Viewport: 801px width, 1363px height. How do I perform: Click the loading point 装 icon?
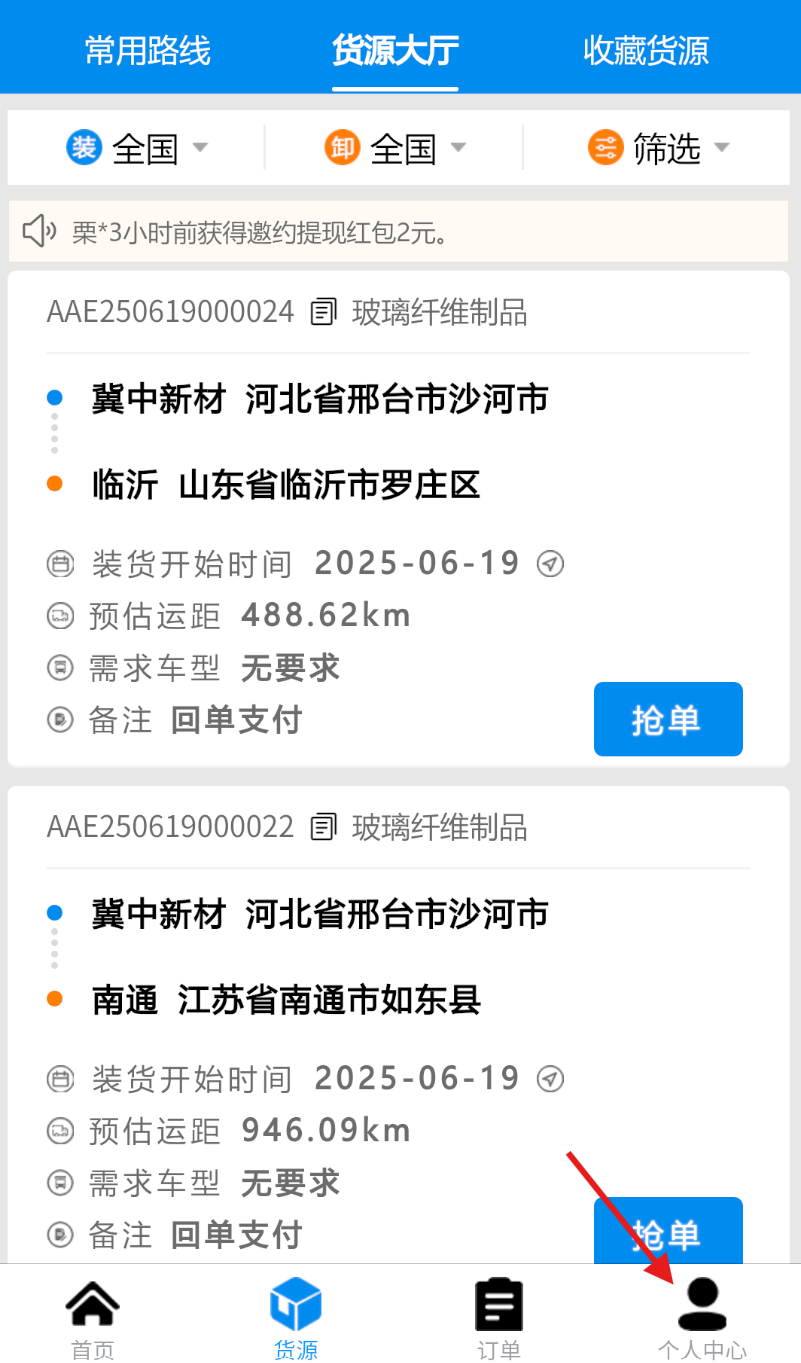(x=84, y=147)
